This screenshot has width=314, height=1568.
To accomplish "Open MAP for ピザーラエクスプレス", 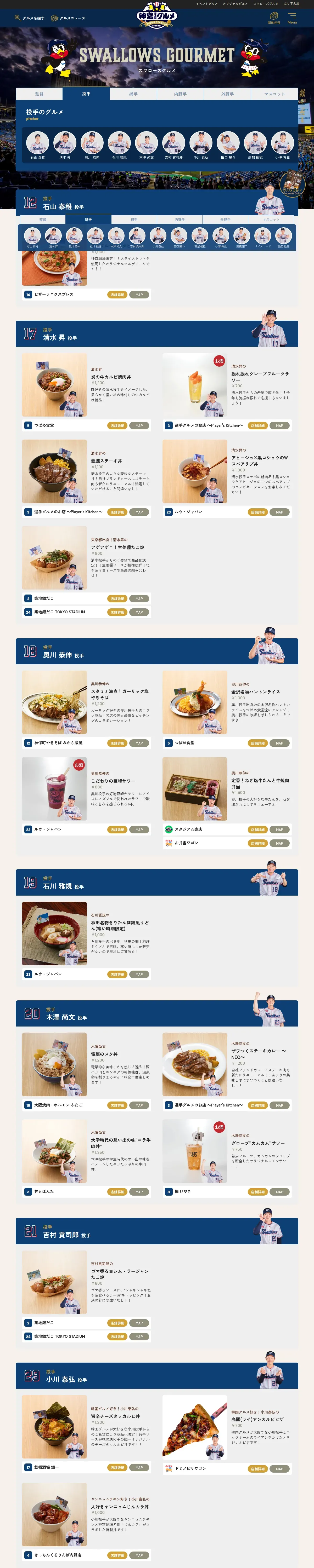I will pos(139,295).
